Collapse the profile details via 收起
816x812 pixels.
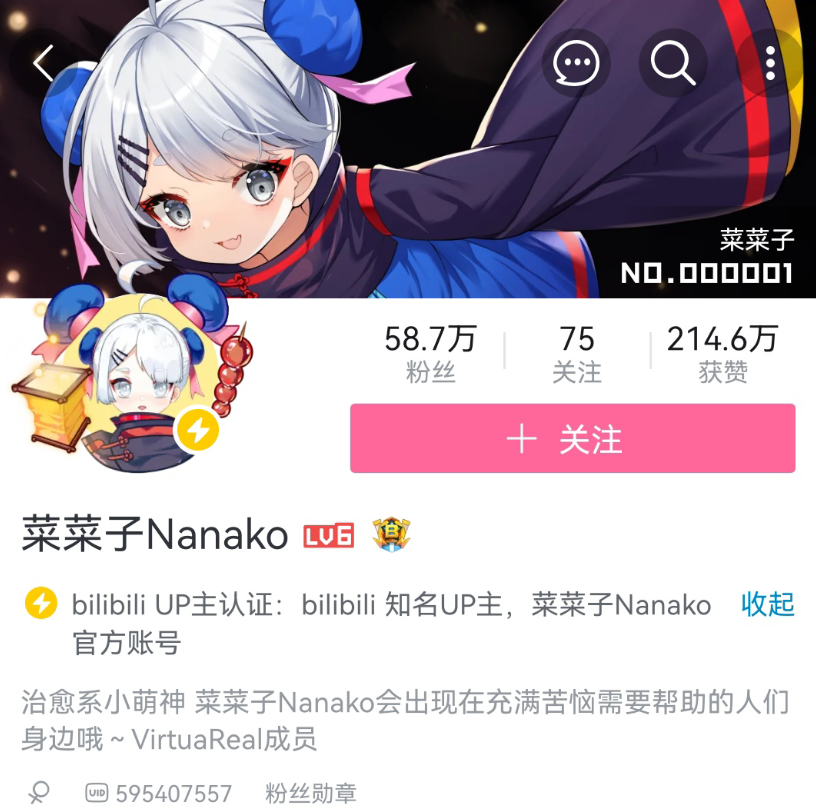point(767,604)
